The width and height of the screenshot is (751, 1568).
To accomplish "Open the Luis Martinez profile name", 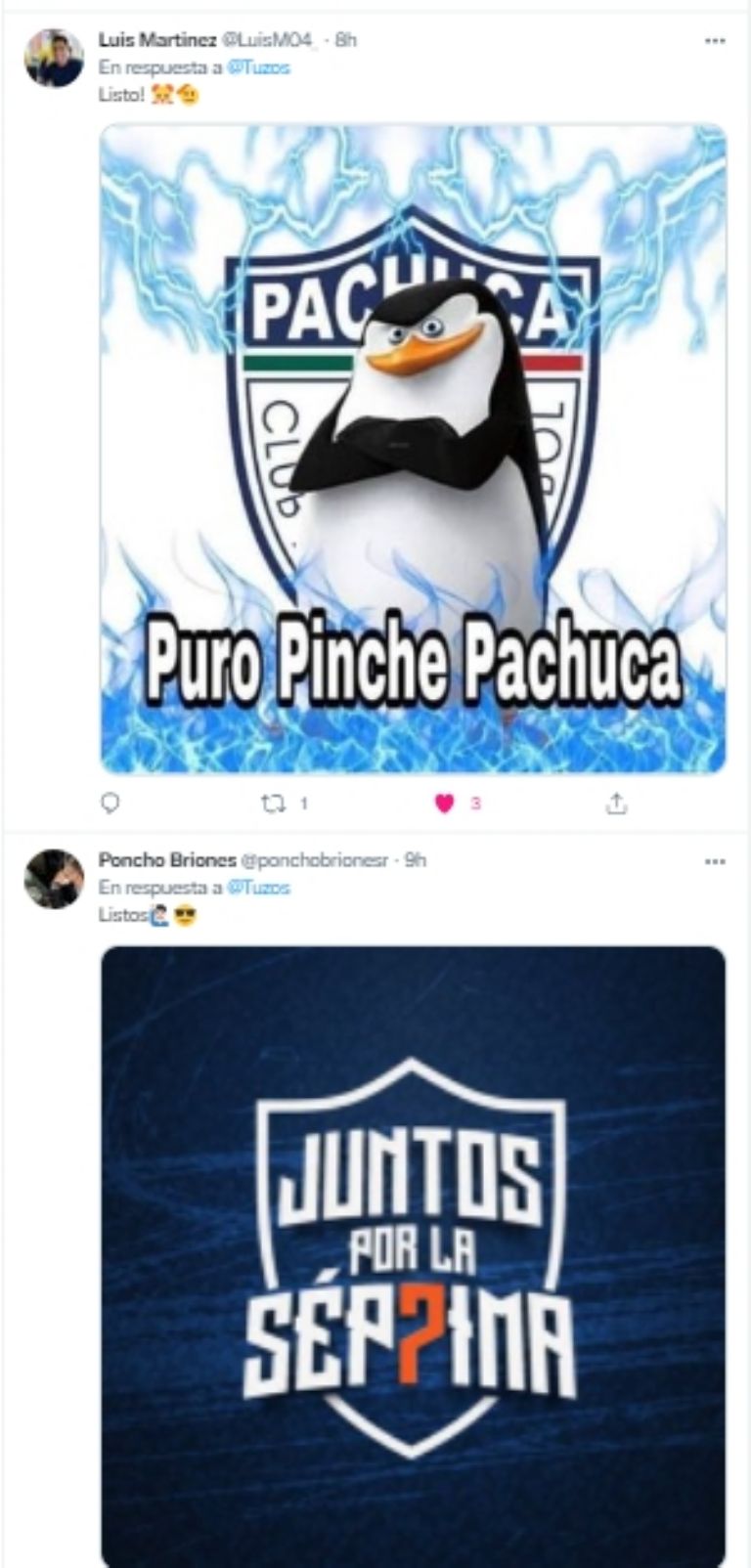I will (x=157, y=40).
